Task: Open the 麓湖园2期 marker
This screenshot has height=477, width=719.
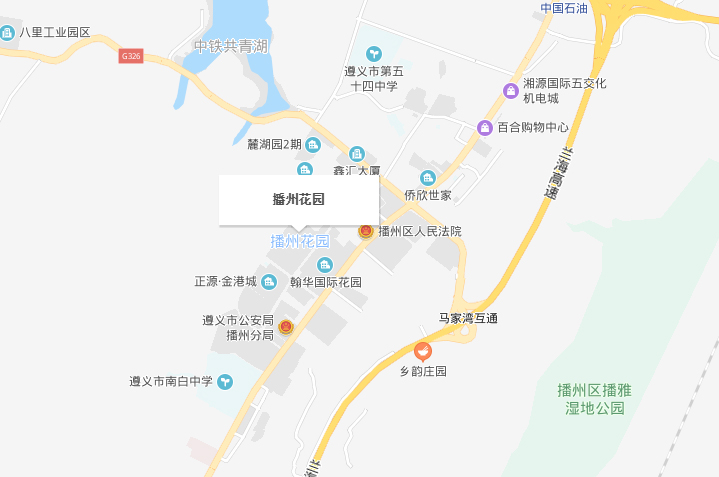Action: (x=312, y=144)
